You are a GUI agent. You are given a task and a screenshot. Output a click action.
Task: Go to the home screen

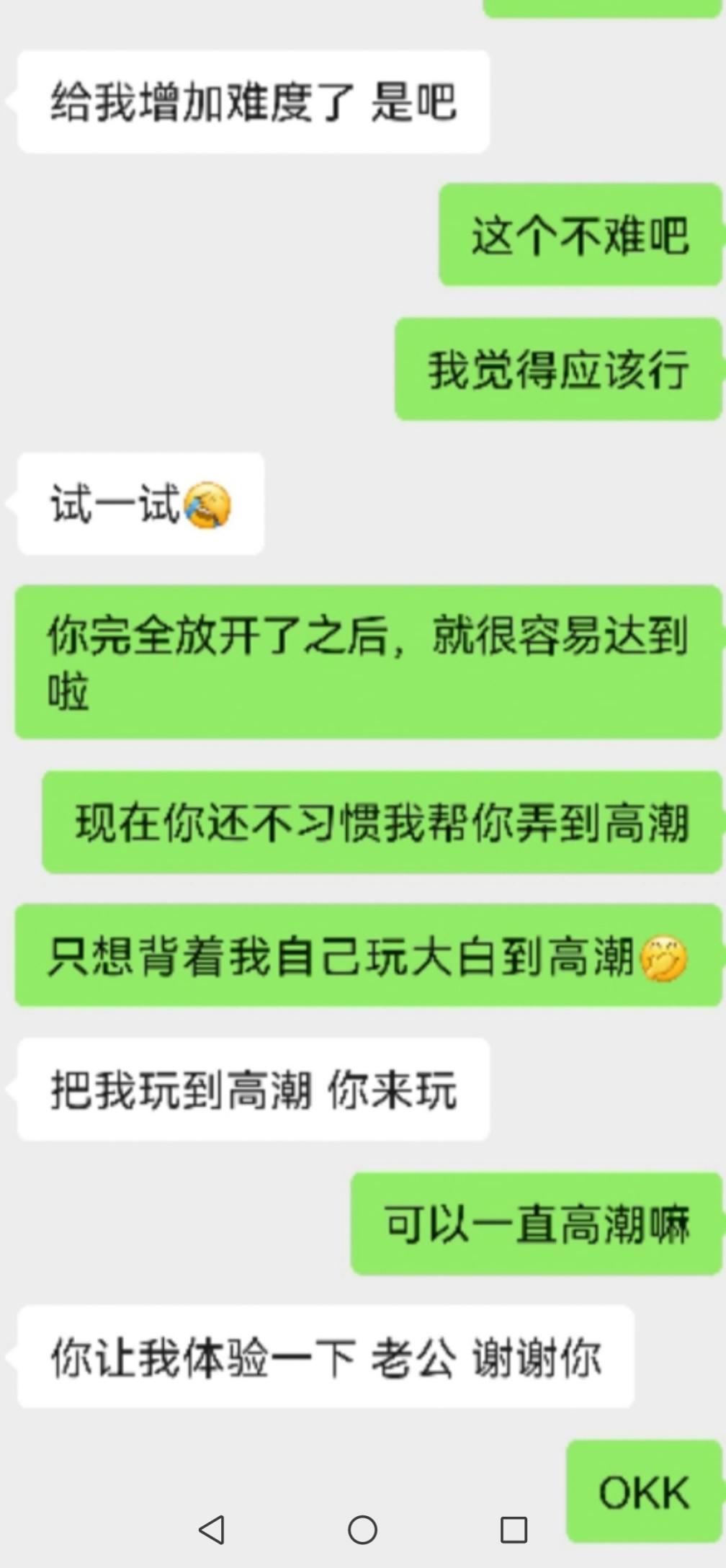click(362, 1529)
